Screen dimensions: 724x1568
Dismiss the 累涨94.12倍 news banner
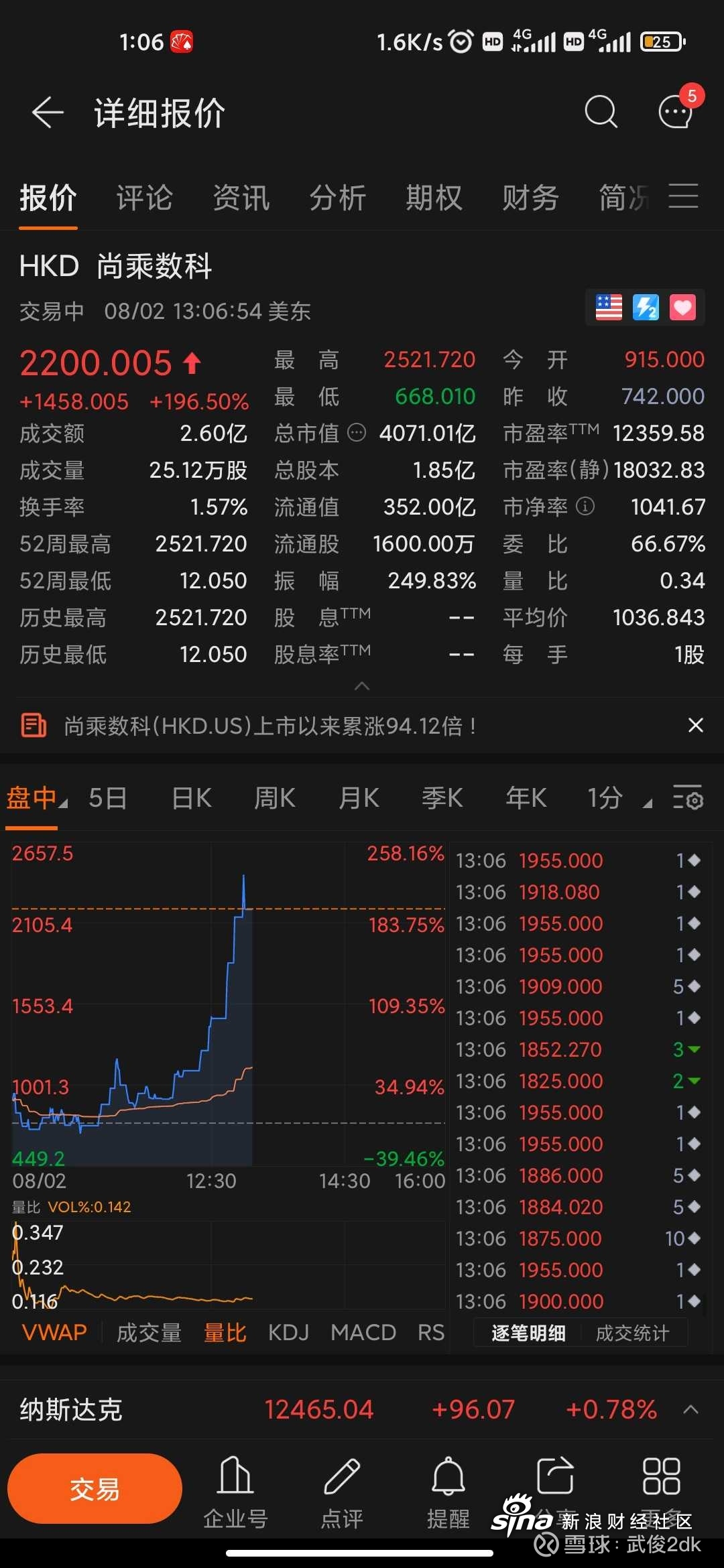(x=696, y=725)
